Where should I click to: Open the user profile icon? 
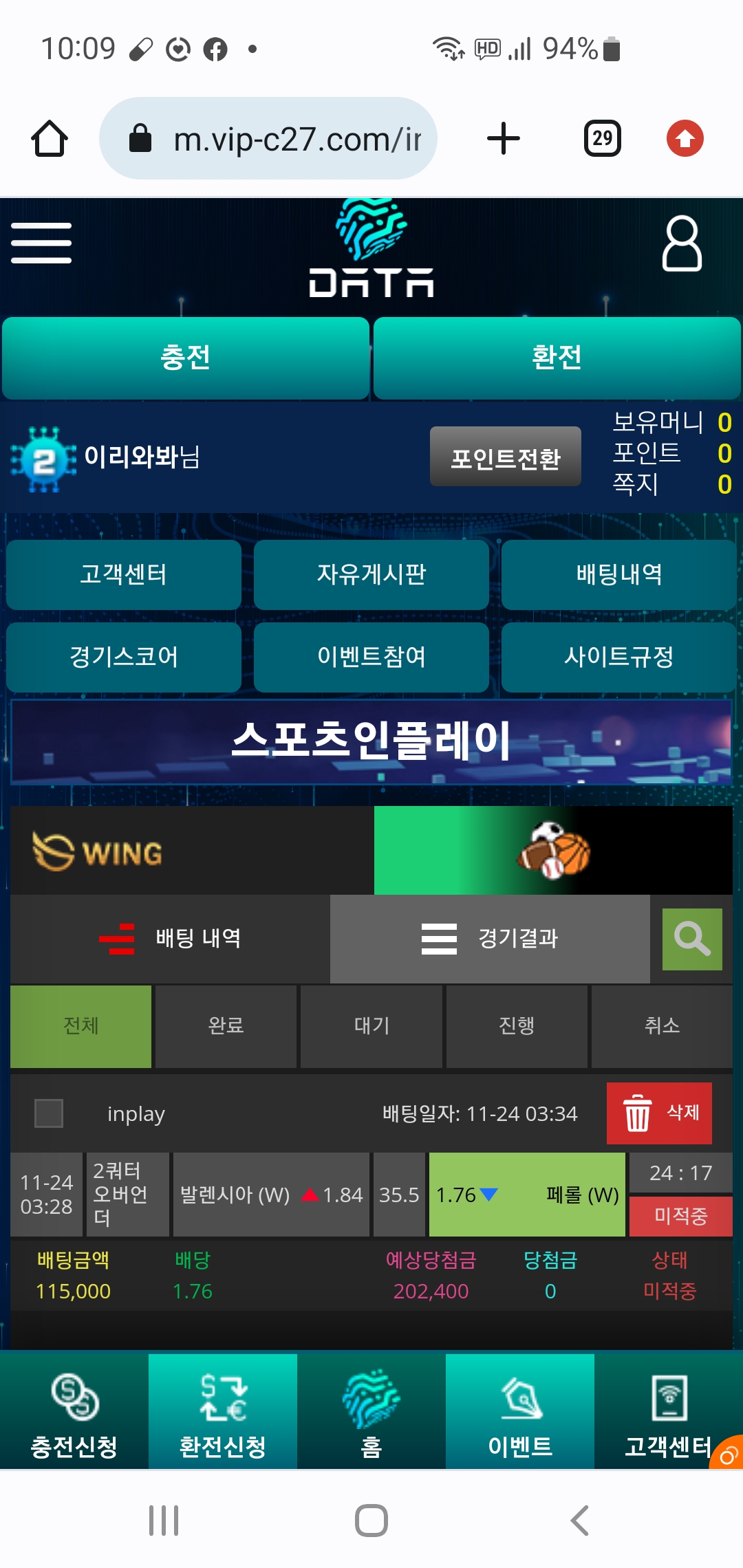pyautogui.click(x=681, y=243)
